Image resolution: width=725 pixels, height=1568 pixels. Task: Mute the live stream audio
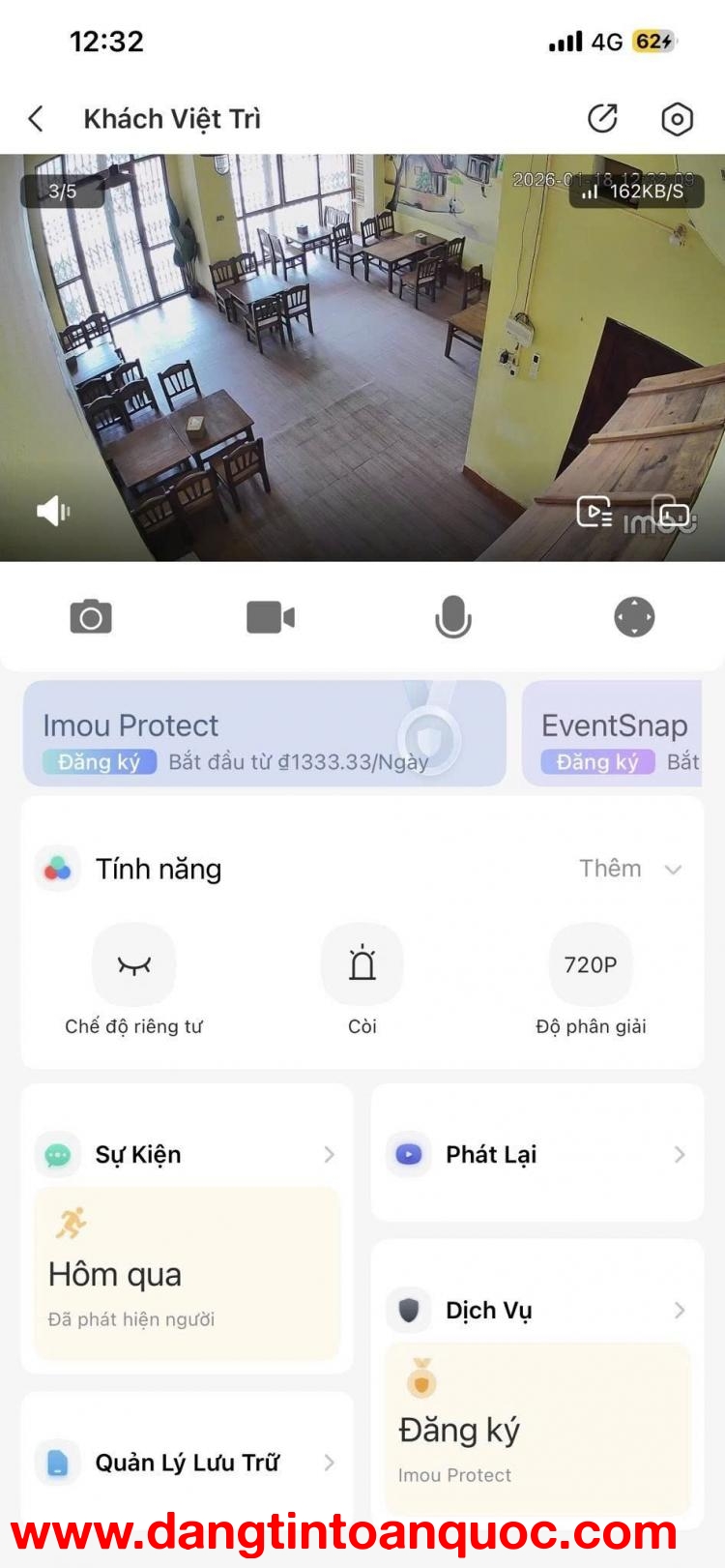[x=53, y=511]
